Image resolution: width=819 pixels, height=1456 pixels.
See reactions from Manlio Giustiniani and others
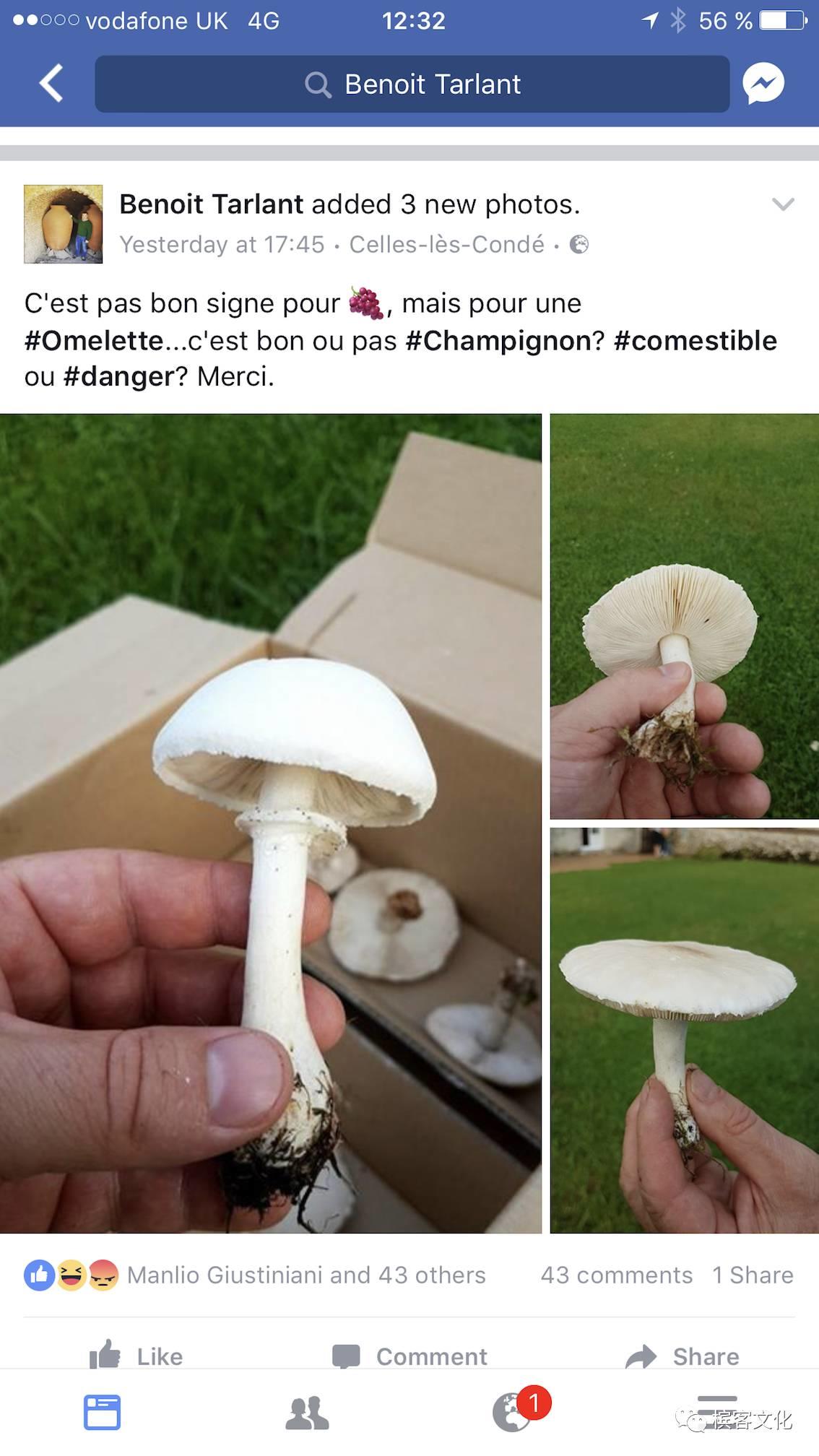pos(305,1275)
